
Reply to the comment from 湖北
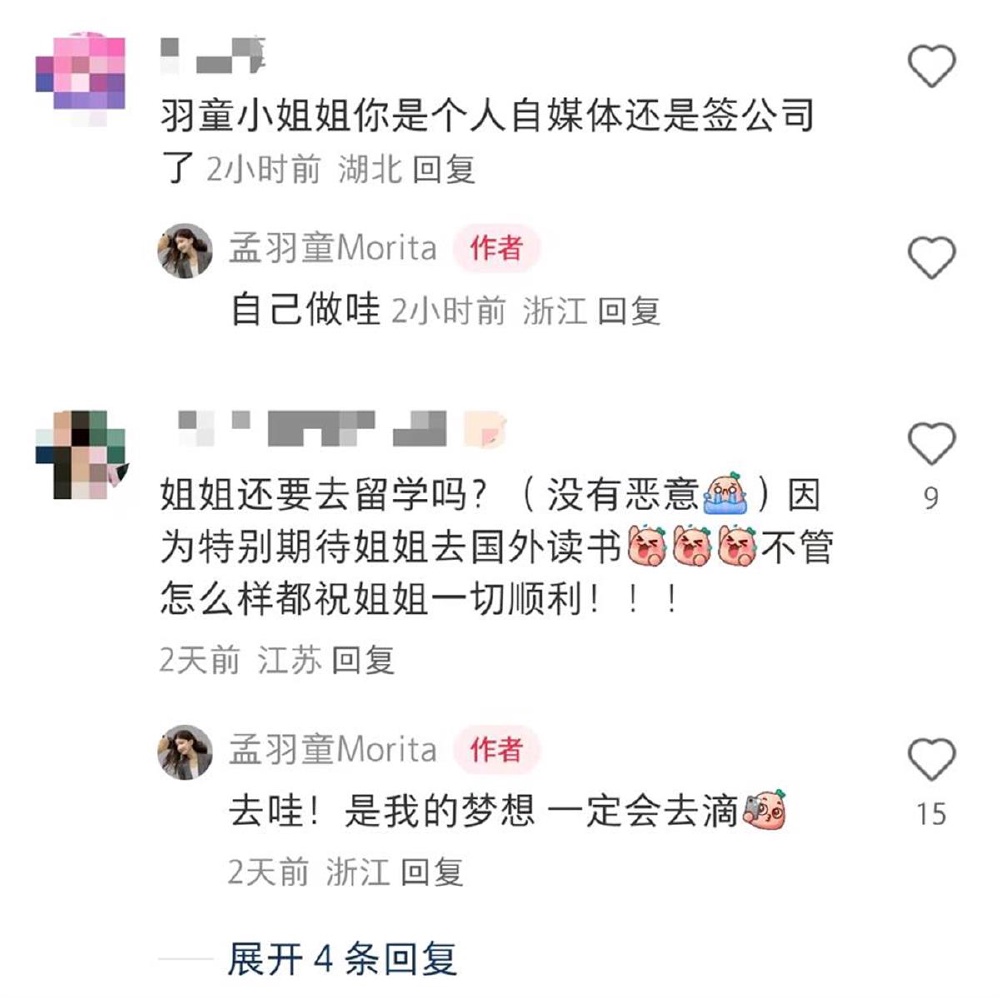click(x=444, y=170)
